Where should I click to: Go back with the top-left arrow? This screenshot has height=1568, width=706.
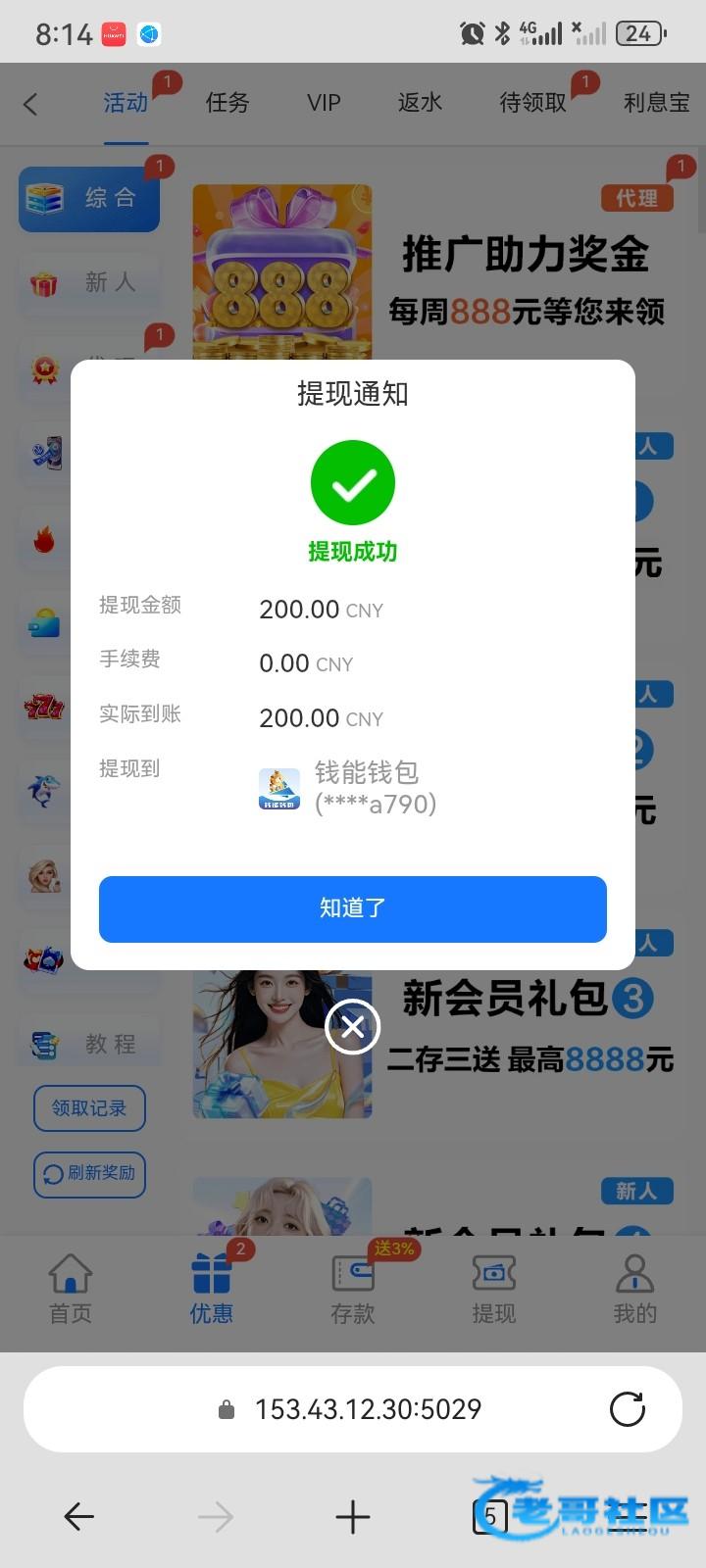coord(30,104)
